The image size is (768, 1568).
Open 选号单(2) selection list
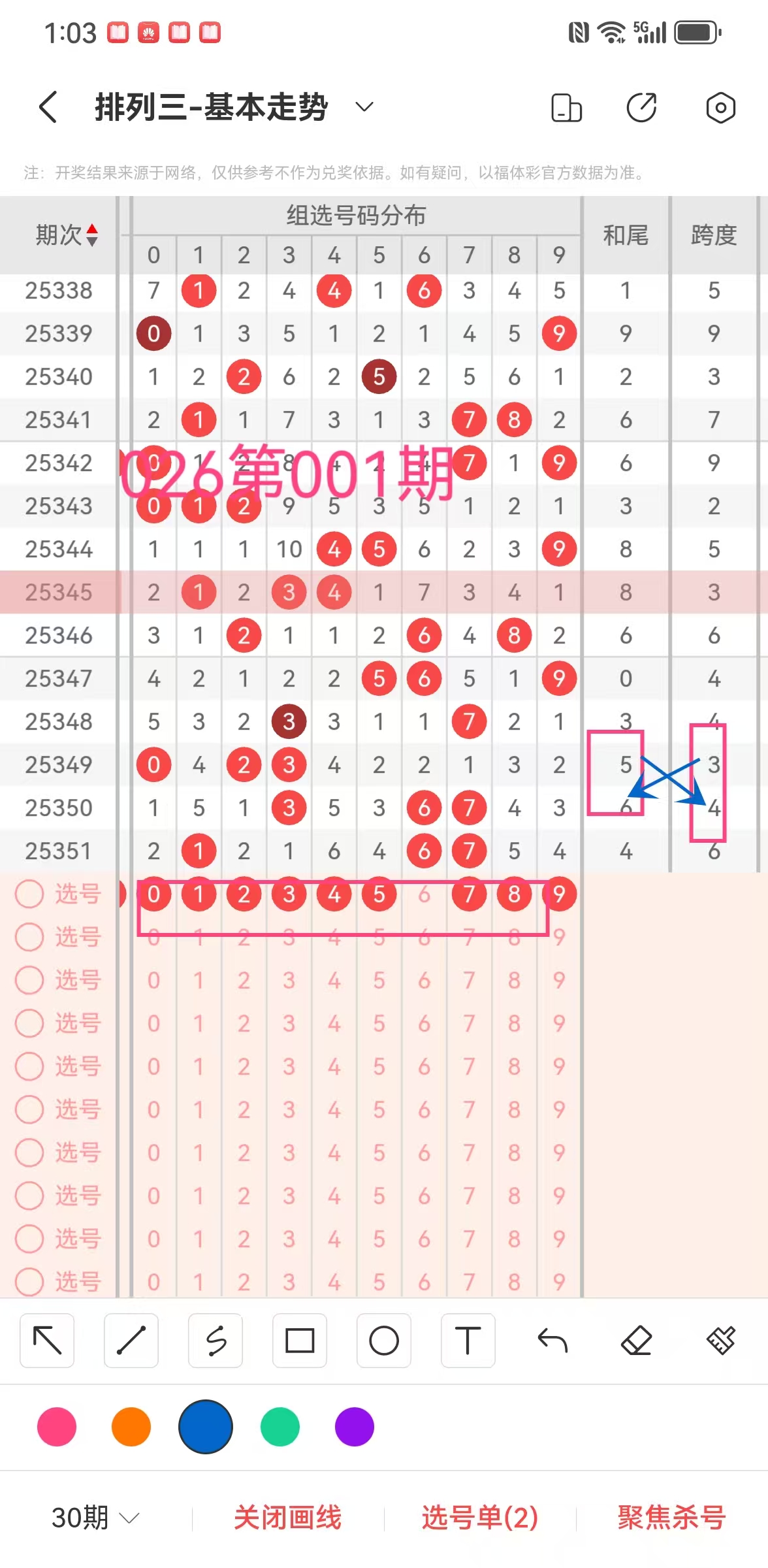480,1518
